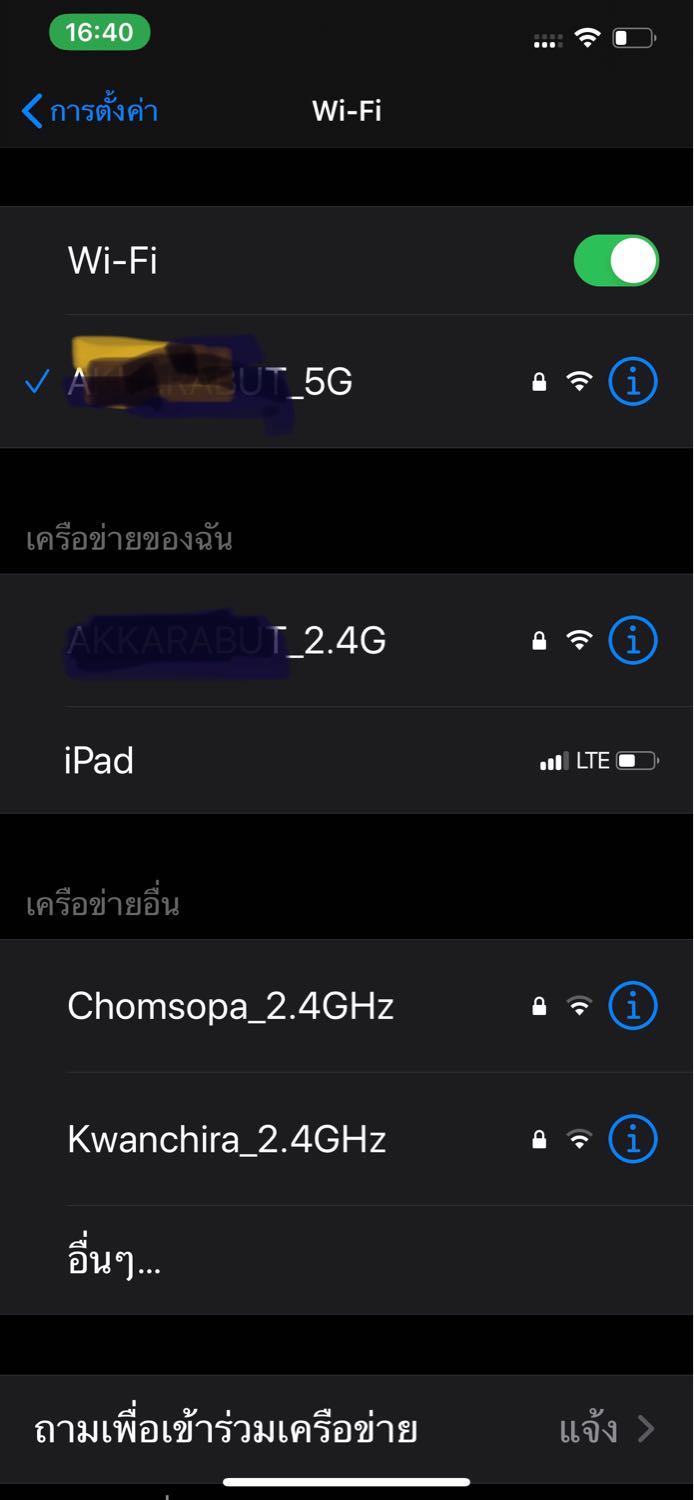The width and height of the screenshot is (694, 1500).
Task: Tap อื่นๆ... to enter another network
Action: (x=347, y=1260)
